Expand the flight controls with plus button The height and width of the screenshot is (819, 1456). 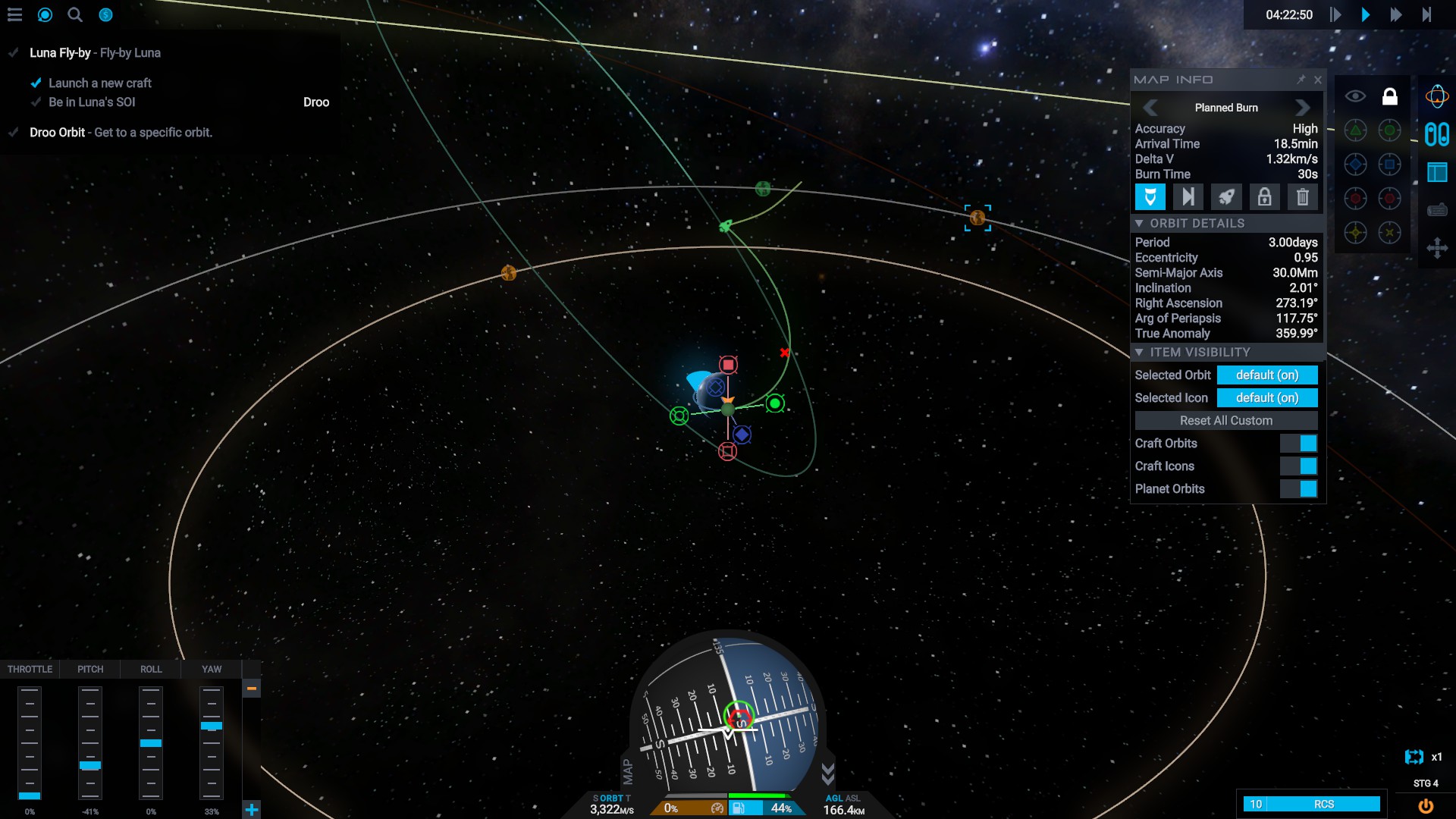coord(252,810)
